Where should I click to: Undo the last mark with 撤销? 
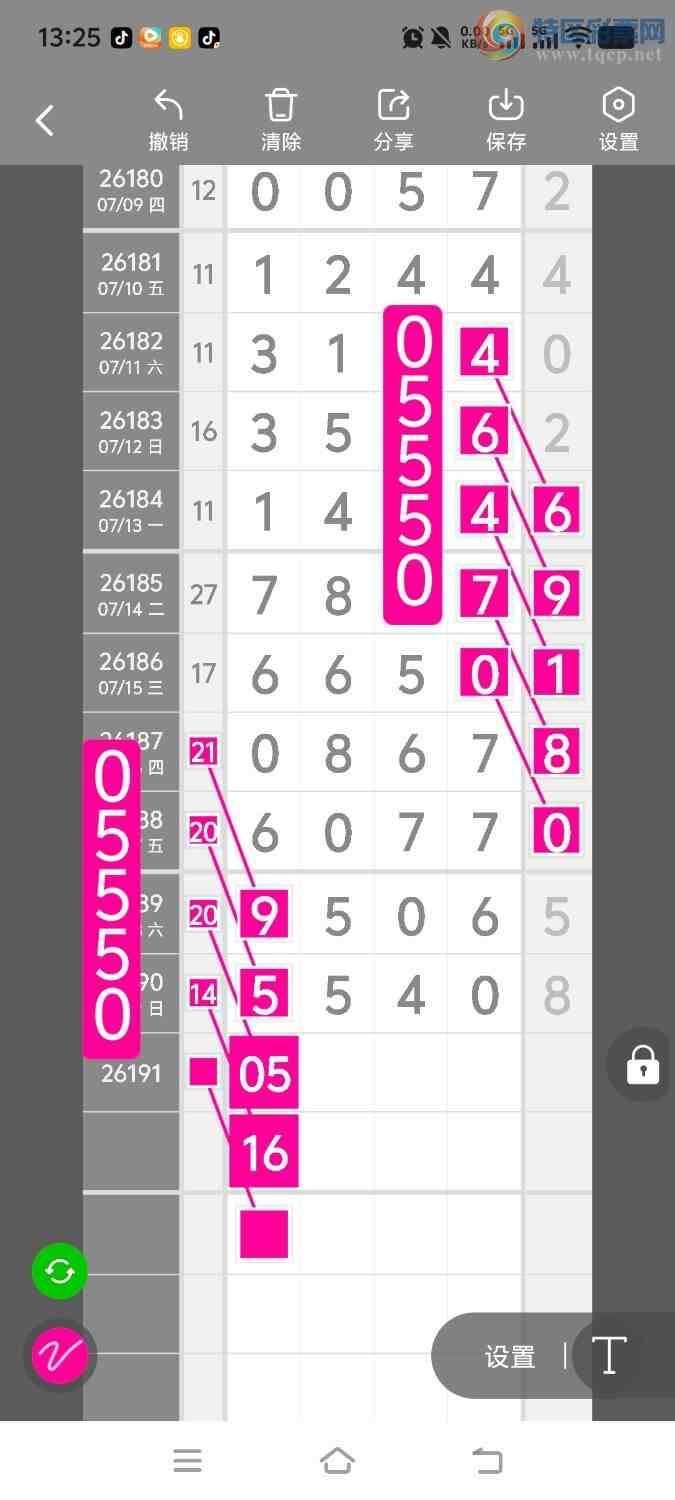pos(168,121)
